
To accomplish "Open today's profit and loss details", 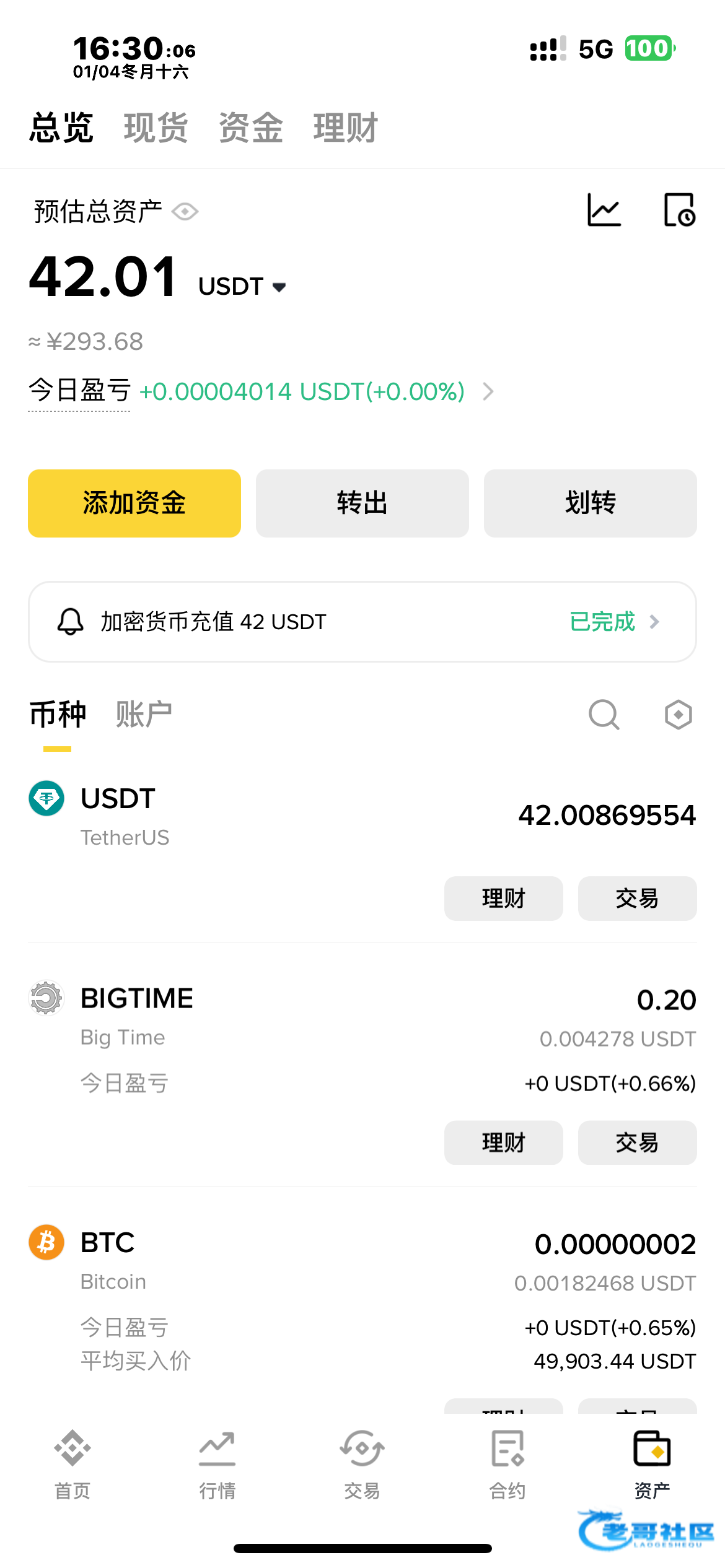I will (x=488, y=391).
